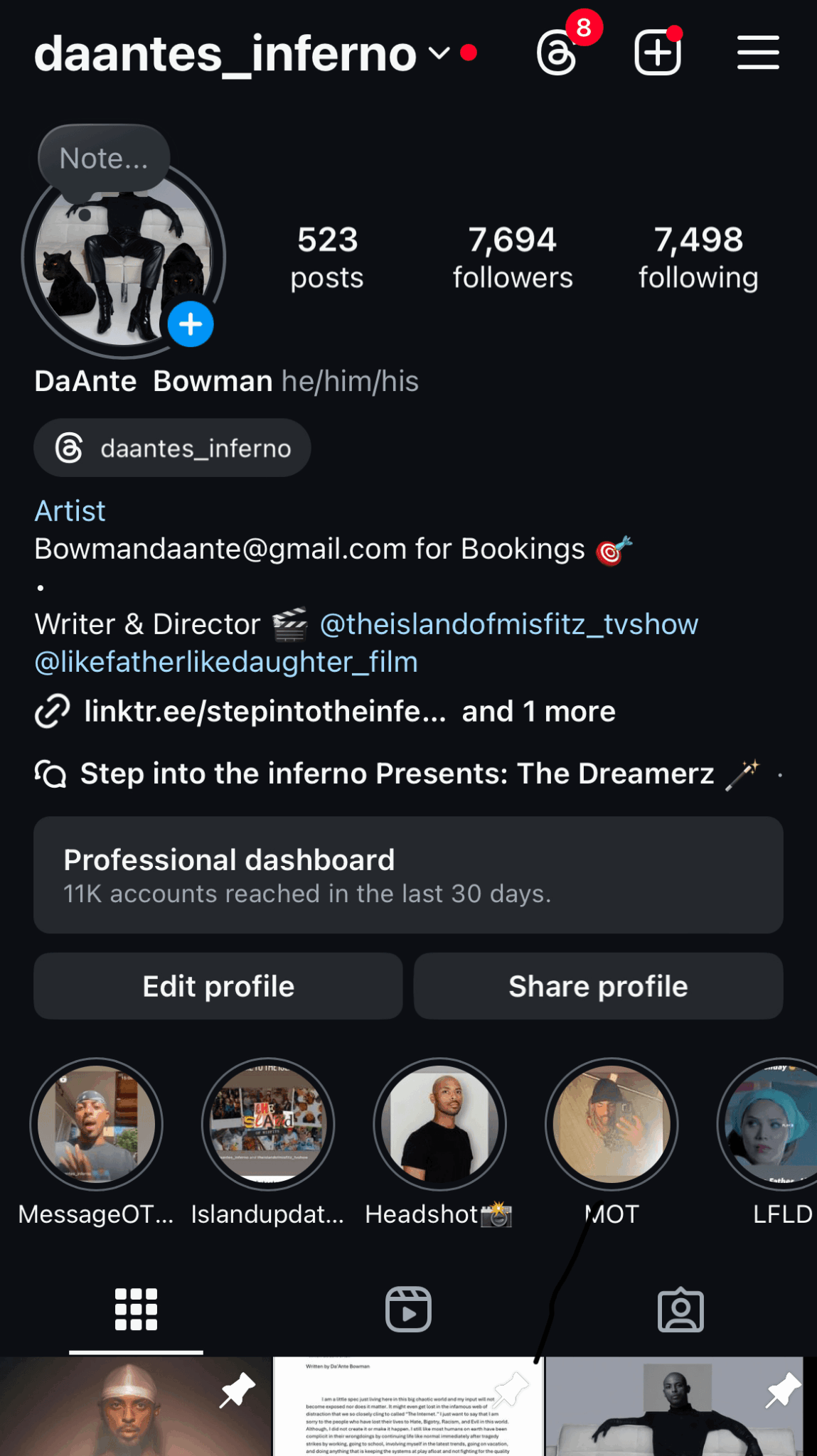Open the MOT story highlight
817x1456 pixels.
tap(612, 1124)
